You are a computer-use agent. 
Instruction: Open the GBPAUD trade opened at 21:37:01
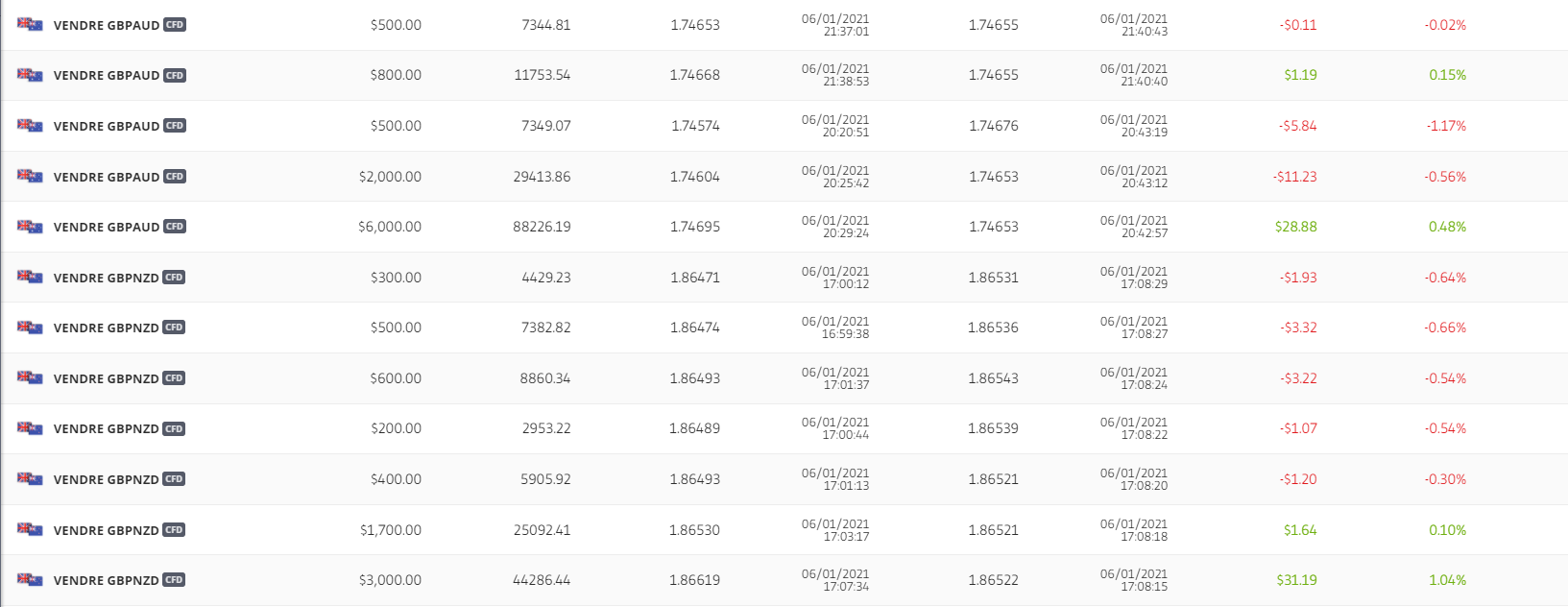coord(106,25)
